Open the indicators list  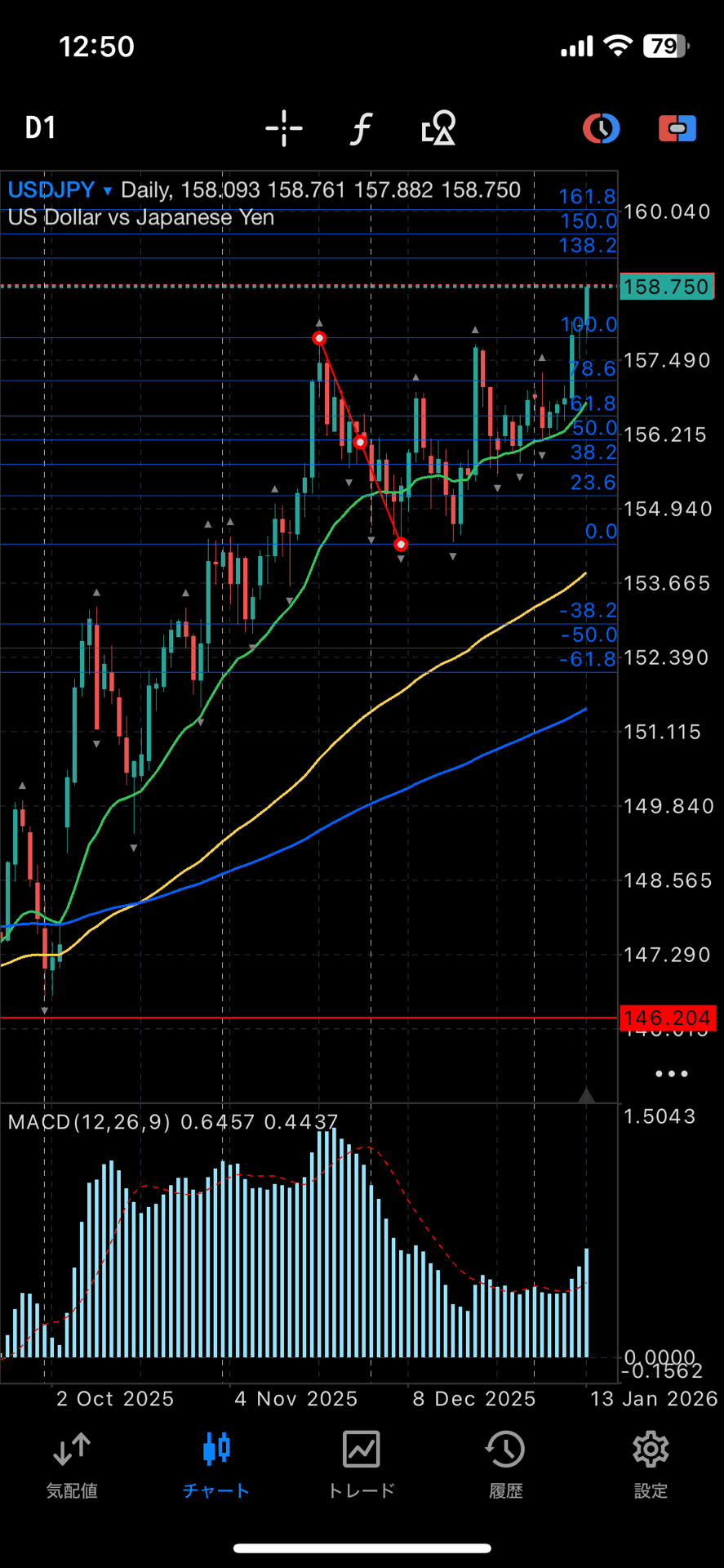tap(361, 128)
